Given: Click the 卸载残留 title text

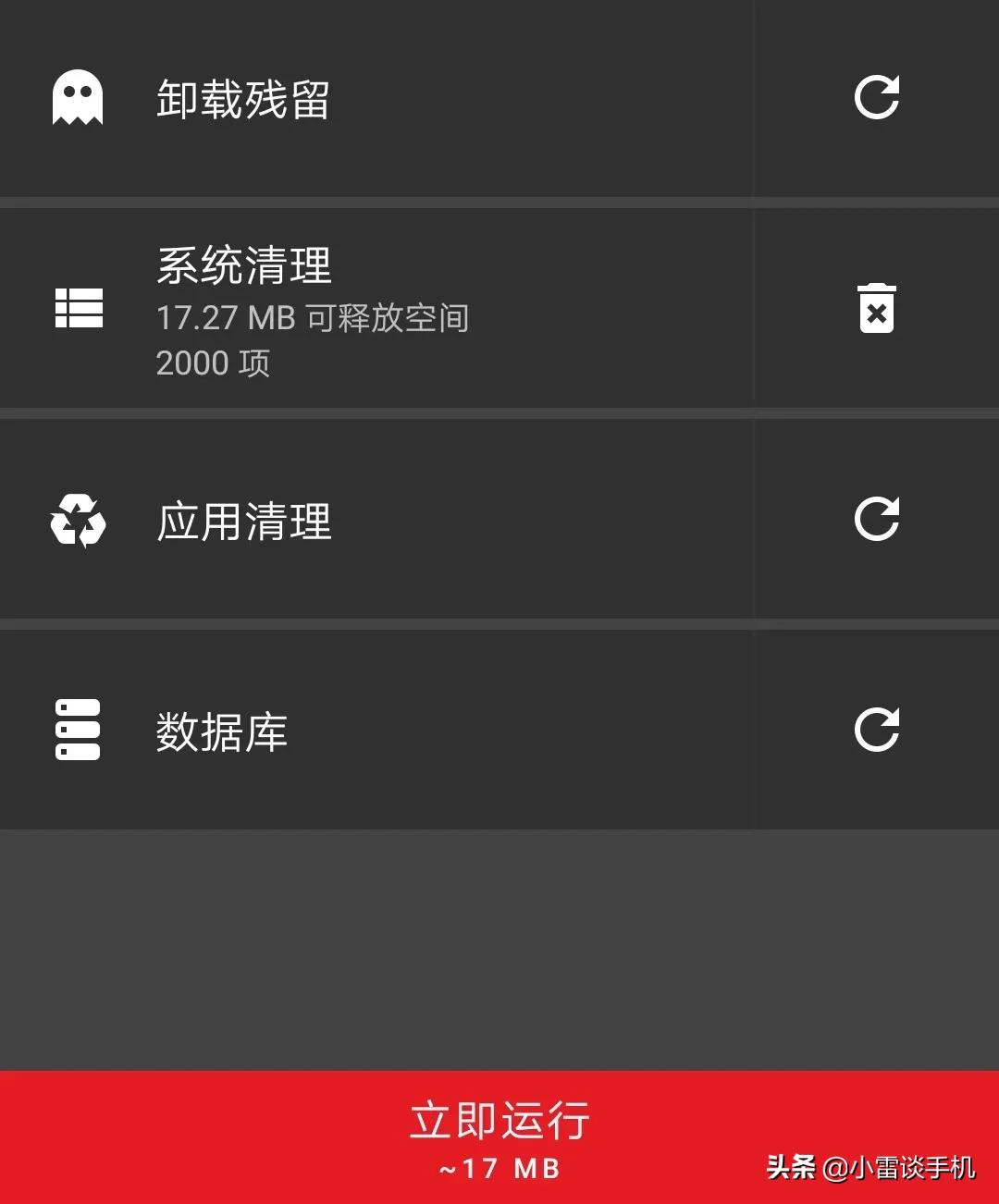Looking at the screenshot, I should [x=244, y=100].
